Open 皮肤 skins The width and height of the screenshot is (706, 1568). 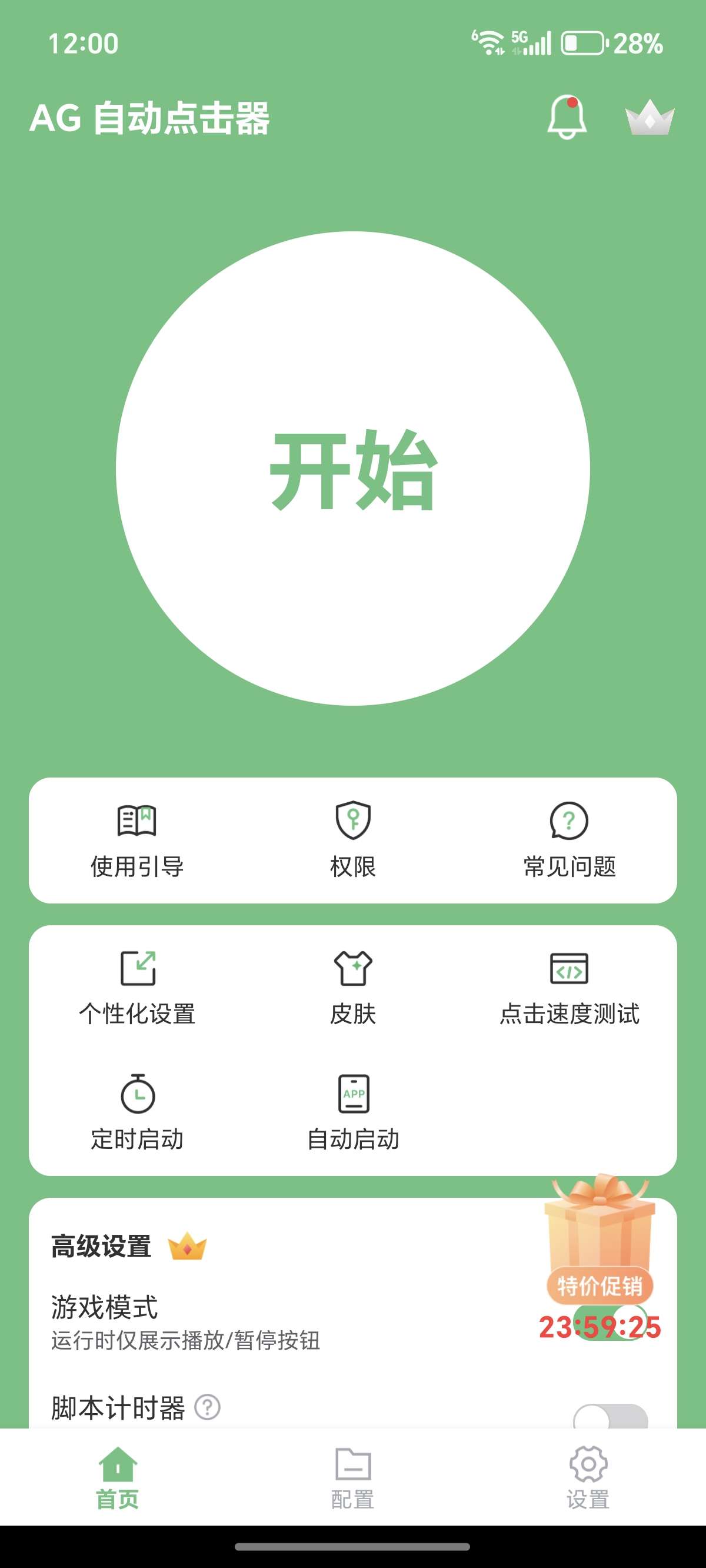tap(353, 987)
